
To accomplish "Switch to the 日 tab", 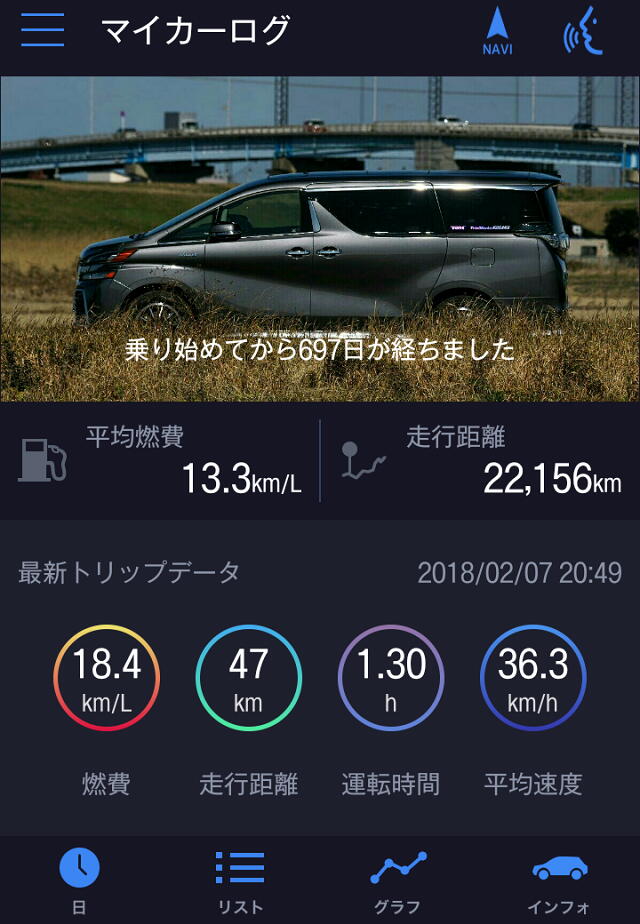I will coord(80,880).
